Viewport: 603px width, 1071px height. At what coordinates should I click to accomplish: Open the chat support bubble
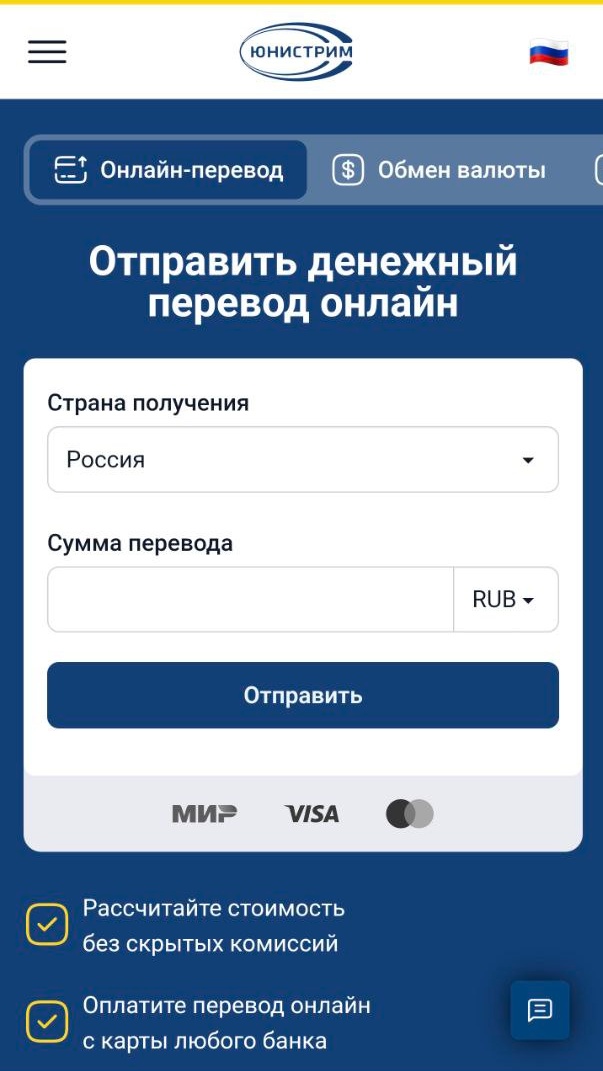click(539, 1010)
